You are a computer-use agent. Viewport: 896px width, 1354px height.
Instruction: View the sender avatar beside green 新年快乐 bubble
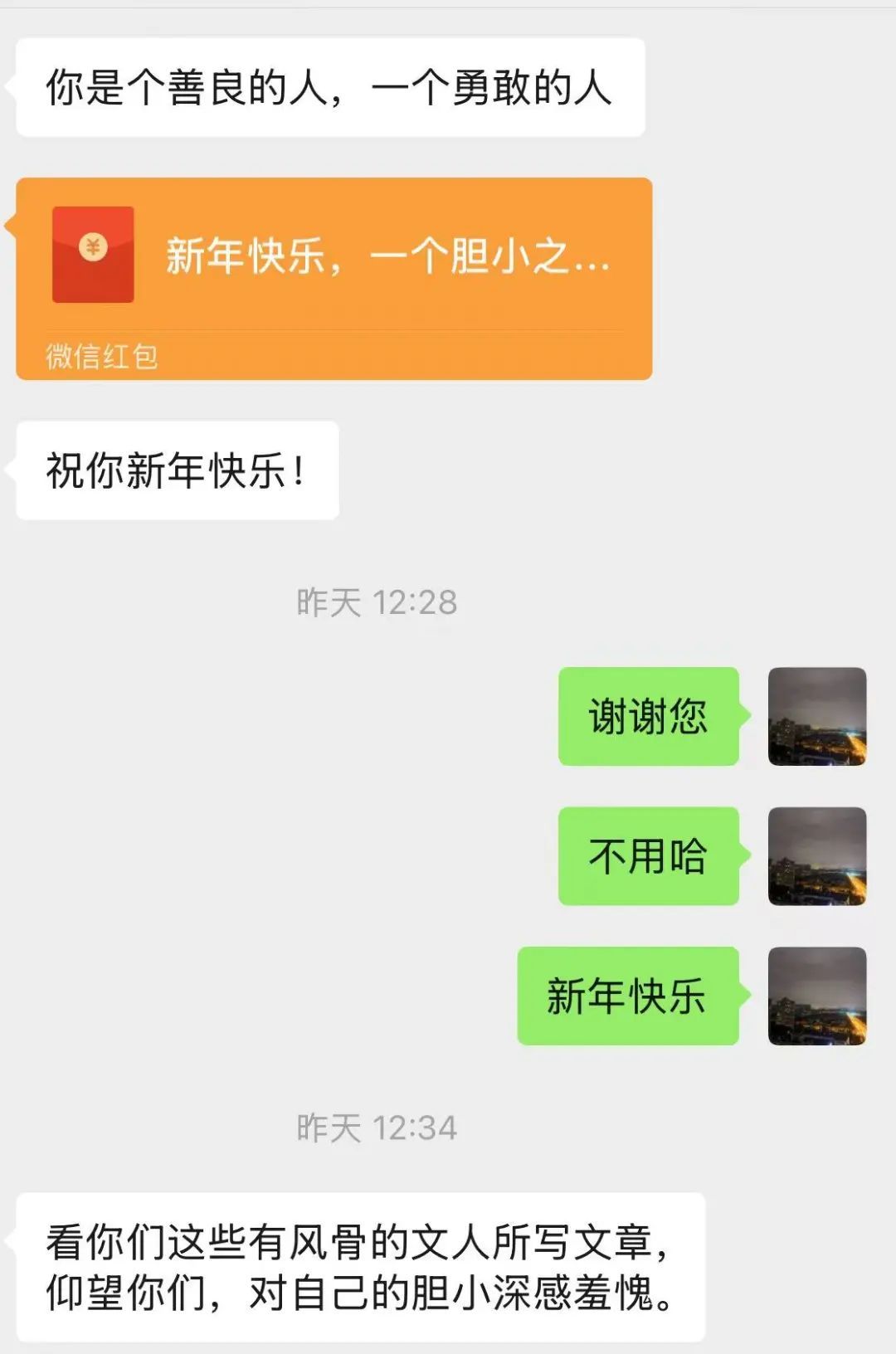click(816, 995)
